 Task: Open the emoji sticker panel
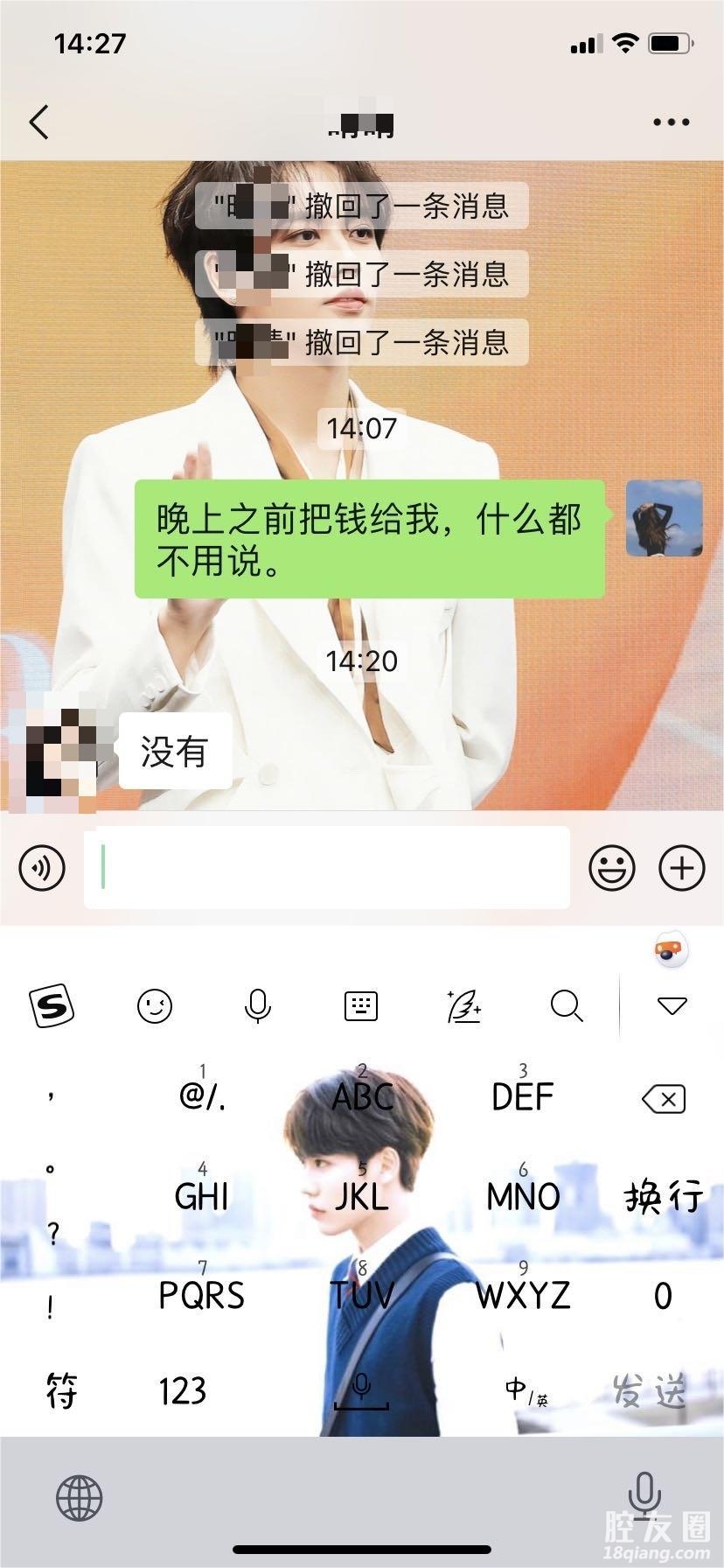611,868
